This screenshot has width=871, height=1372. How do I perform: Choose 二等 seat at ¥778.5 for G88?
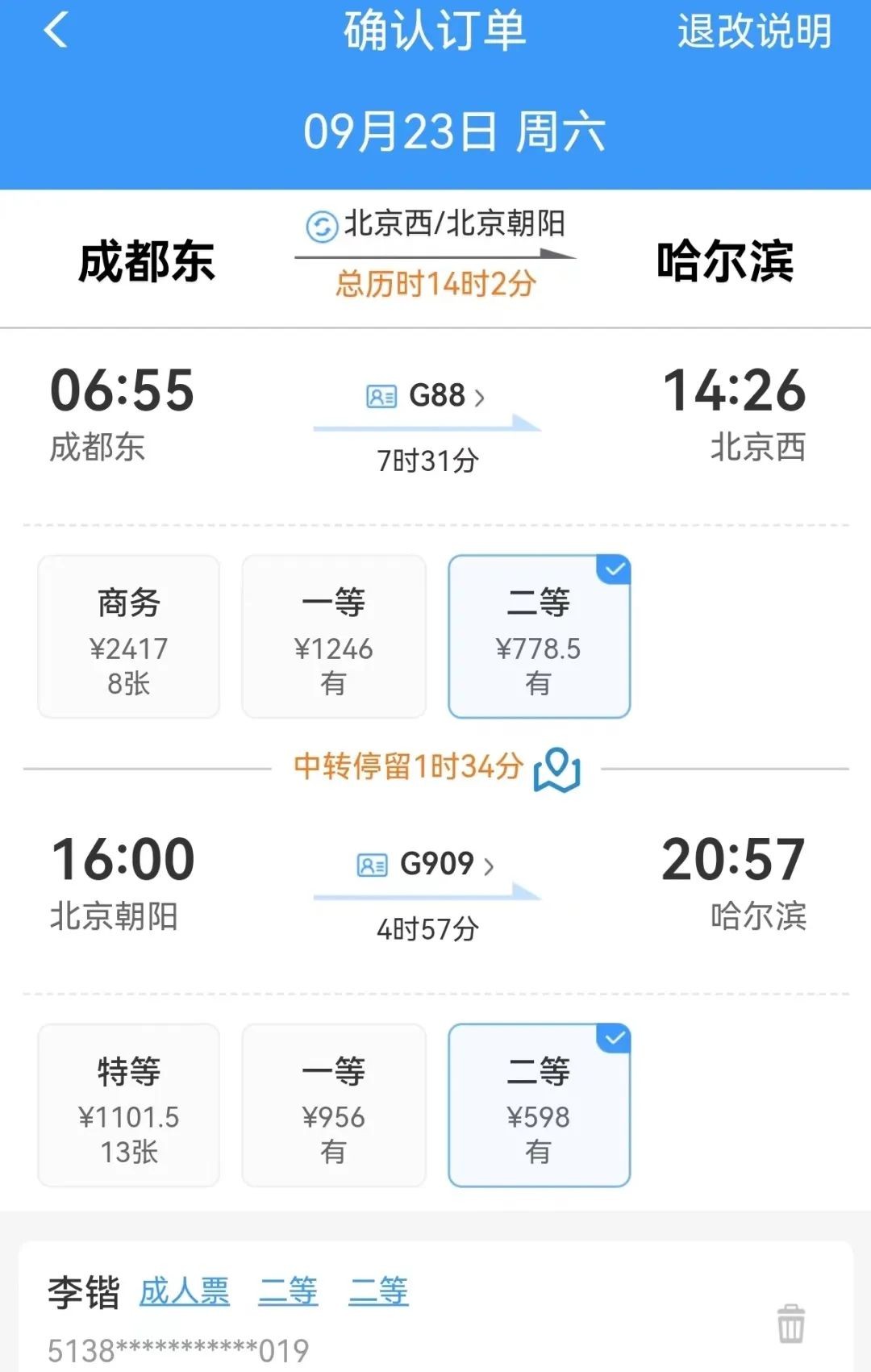coord(539,636)
